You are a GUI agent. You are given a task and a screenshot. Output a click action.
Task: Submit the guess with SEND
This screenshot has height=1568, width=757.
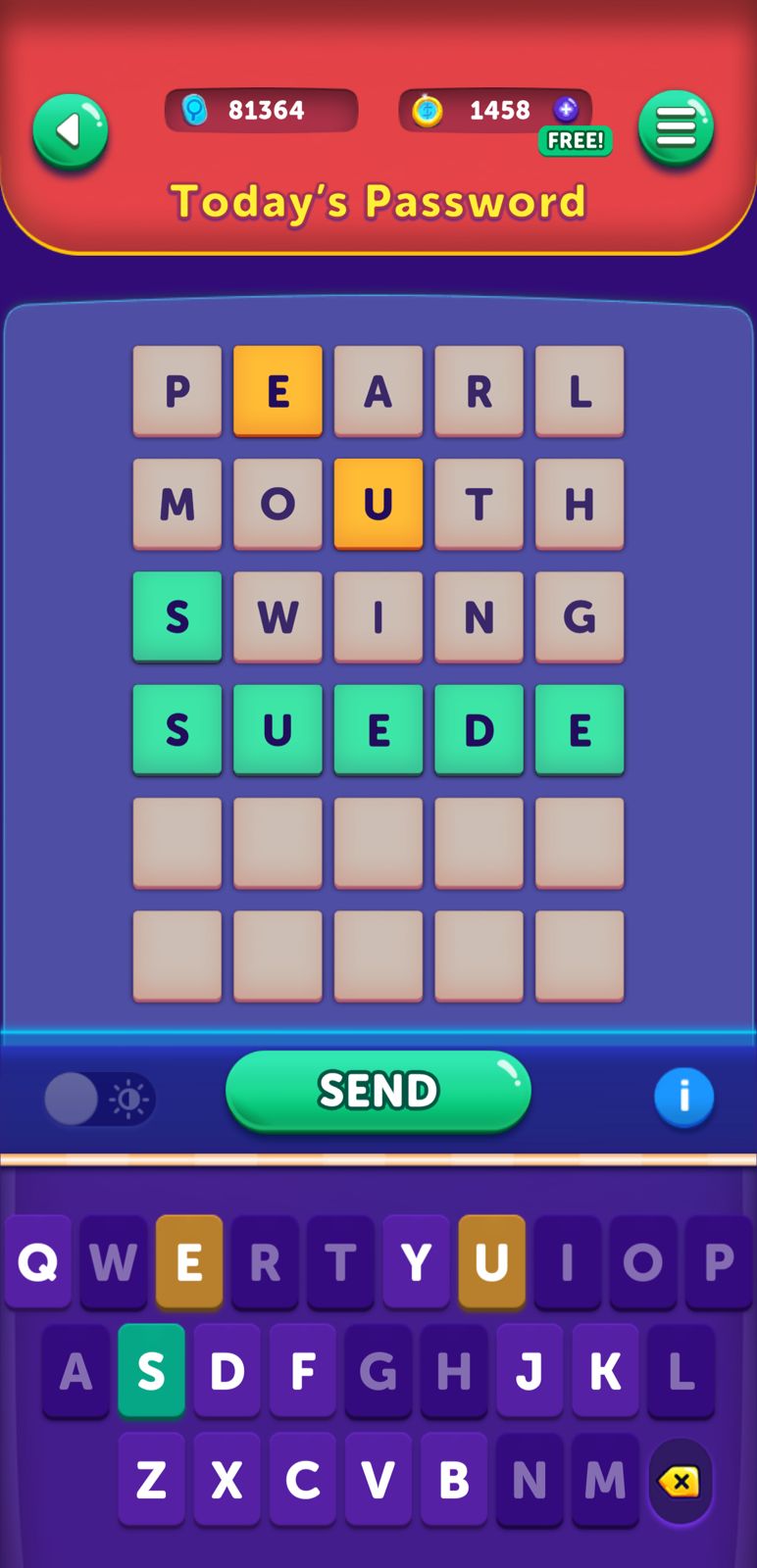click(x=378, y=1090)
